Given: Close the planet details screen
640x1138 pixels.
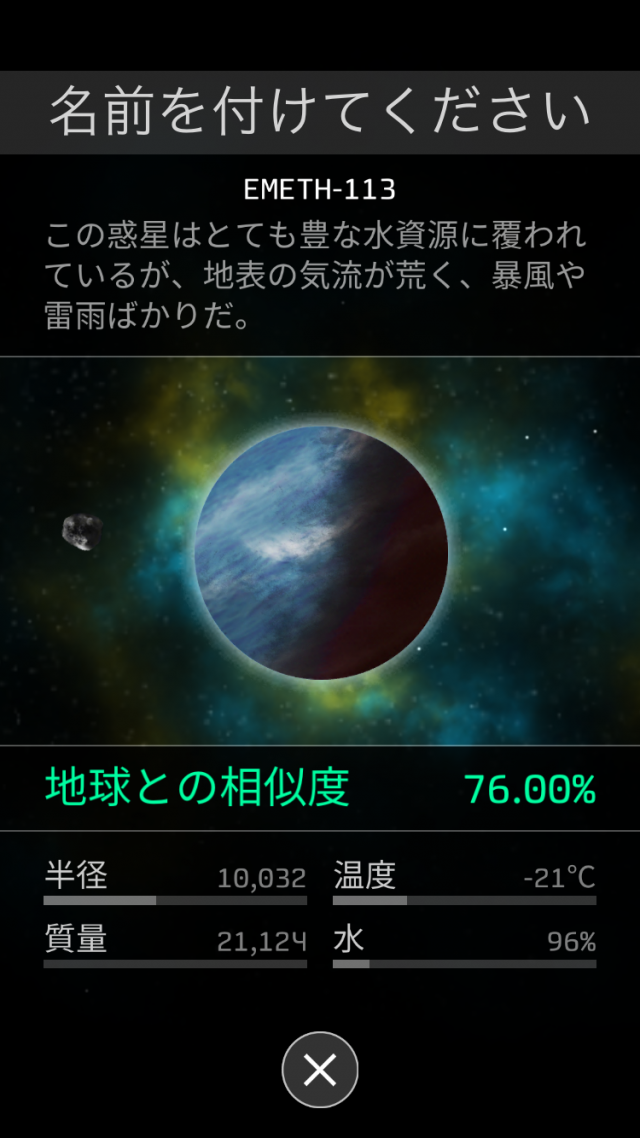Looking at the screenshot, I should pyautogui.click(x=320, y=1070).
